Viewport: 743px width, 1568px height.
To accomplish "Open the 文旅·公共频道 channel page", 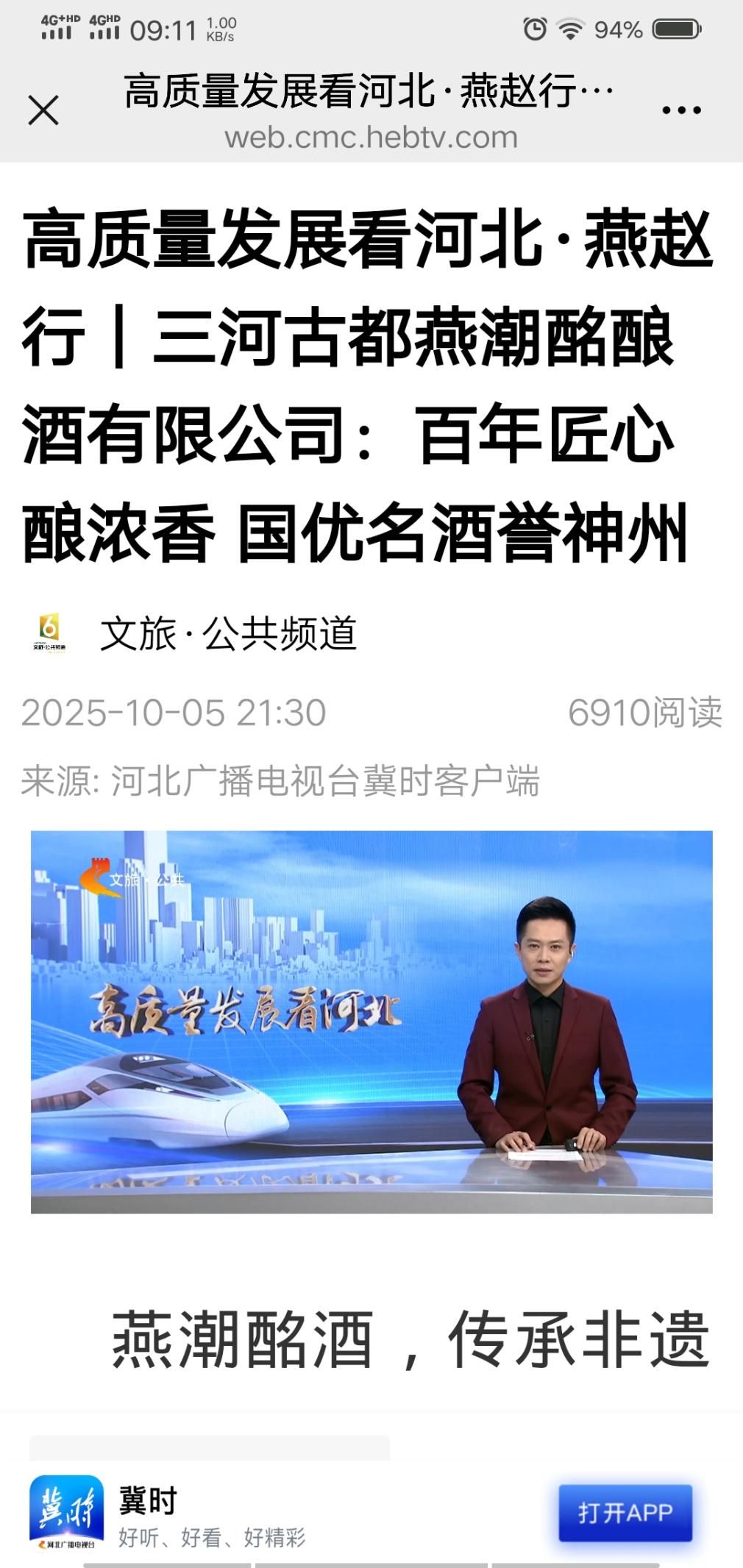I will click(228, 633).
